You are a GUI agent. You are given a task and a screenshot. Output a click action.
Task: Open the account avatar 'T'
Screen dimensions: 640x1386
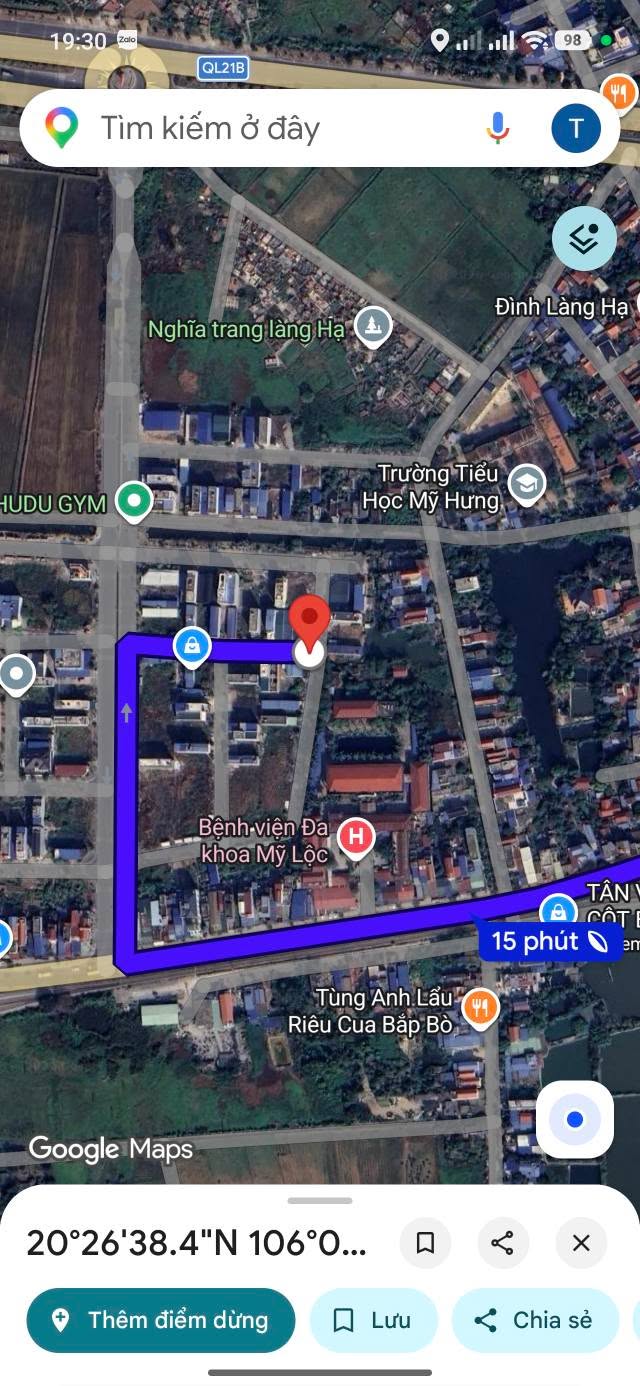576,128
